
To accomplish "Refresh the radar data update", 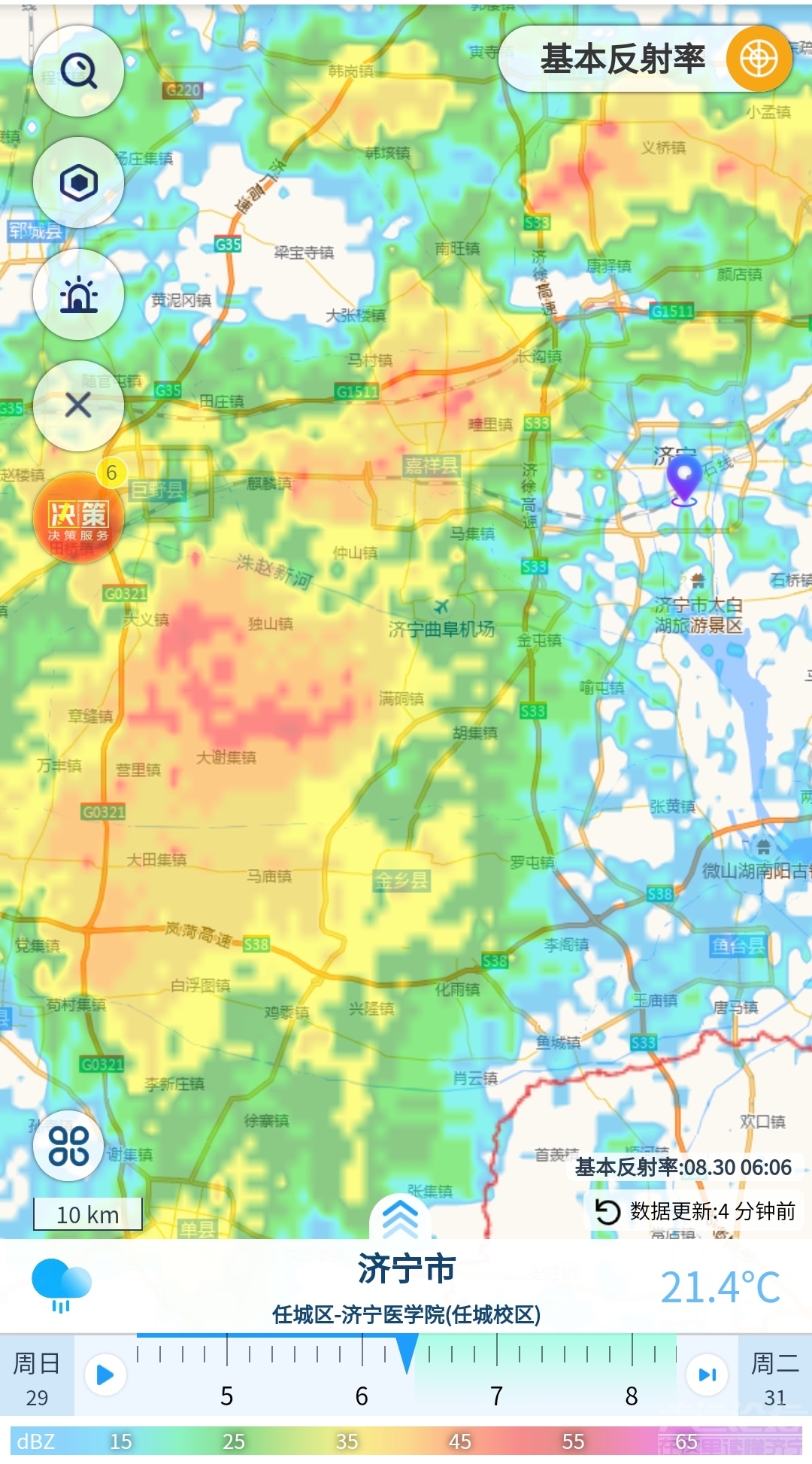I will click(607, 1211).
